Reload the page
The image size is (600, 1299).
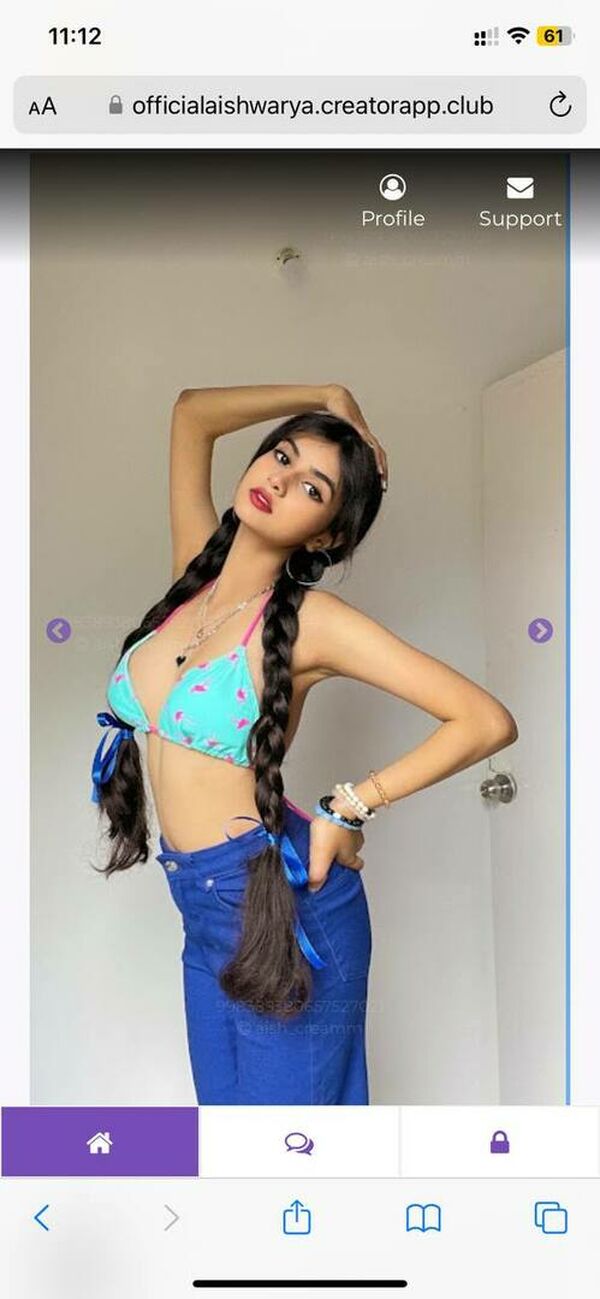coord(560,105)
